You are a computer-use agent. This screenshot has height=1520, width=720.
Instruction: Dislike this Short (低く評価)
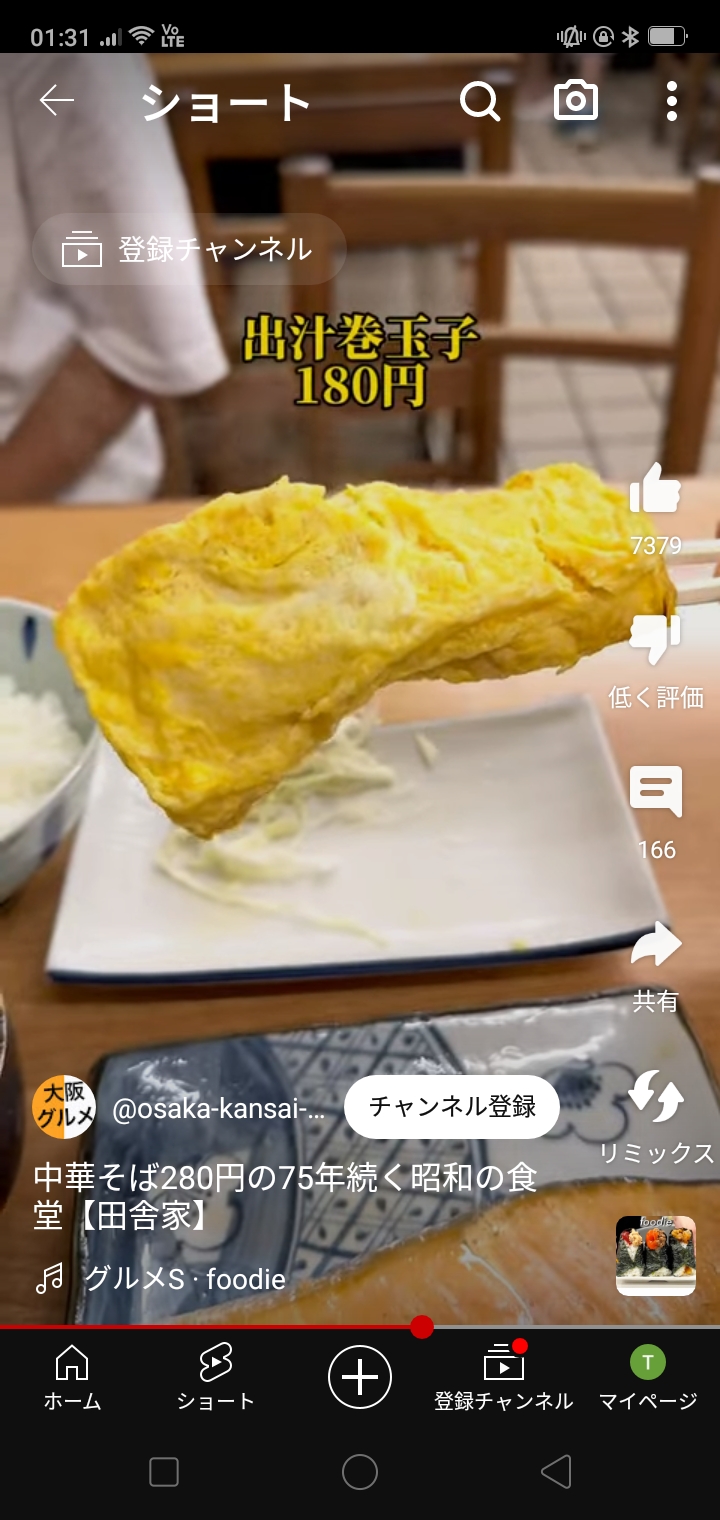coord(655,641)
